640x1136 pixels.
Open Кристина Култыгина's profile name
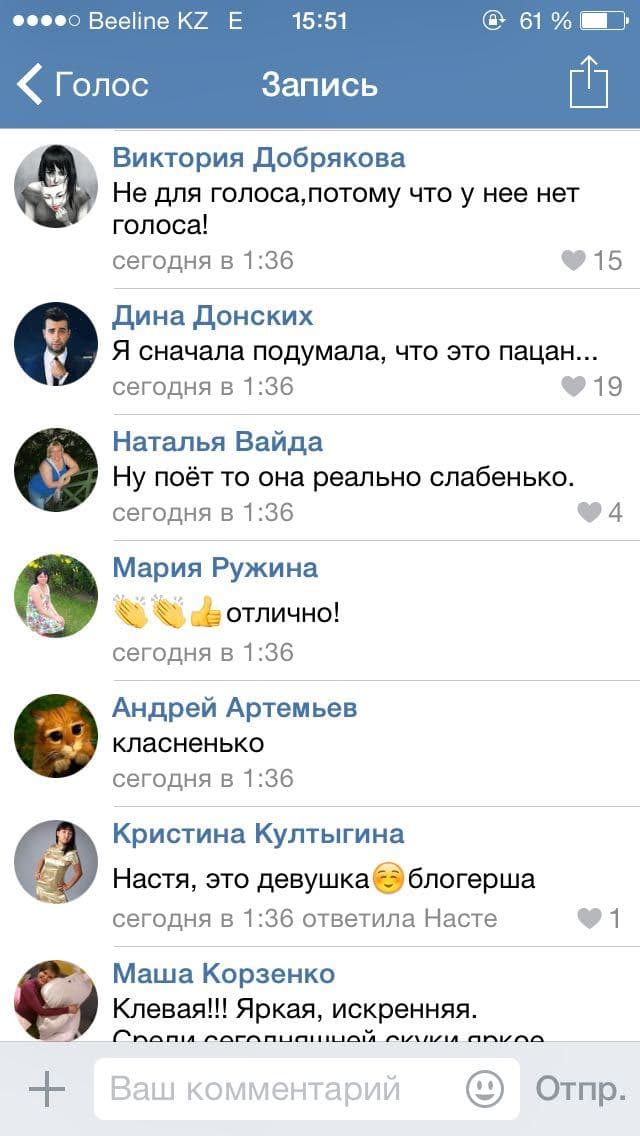(258, 834)
